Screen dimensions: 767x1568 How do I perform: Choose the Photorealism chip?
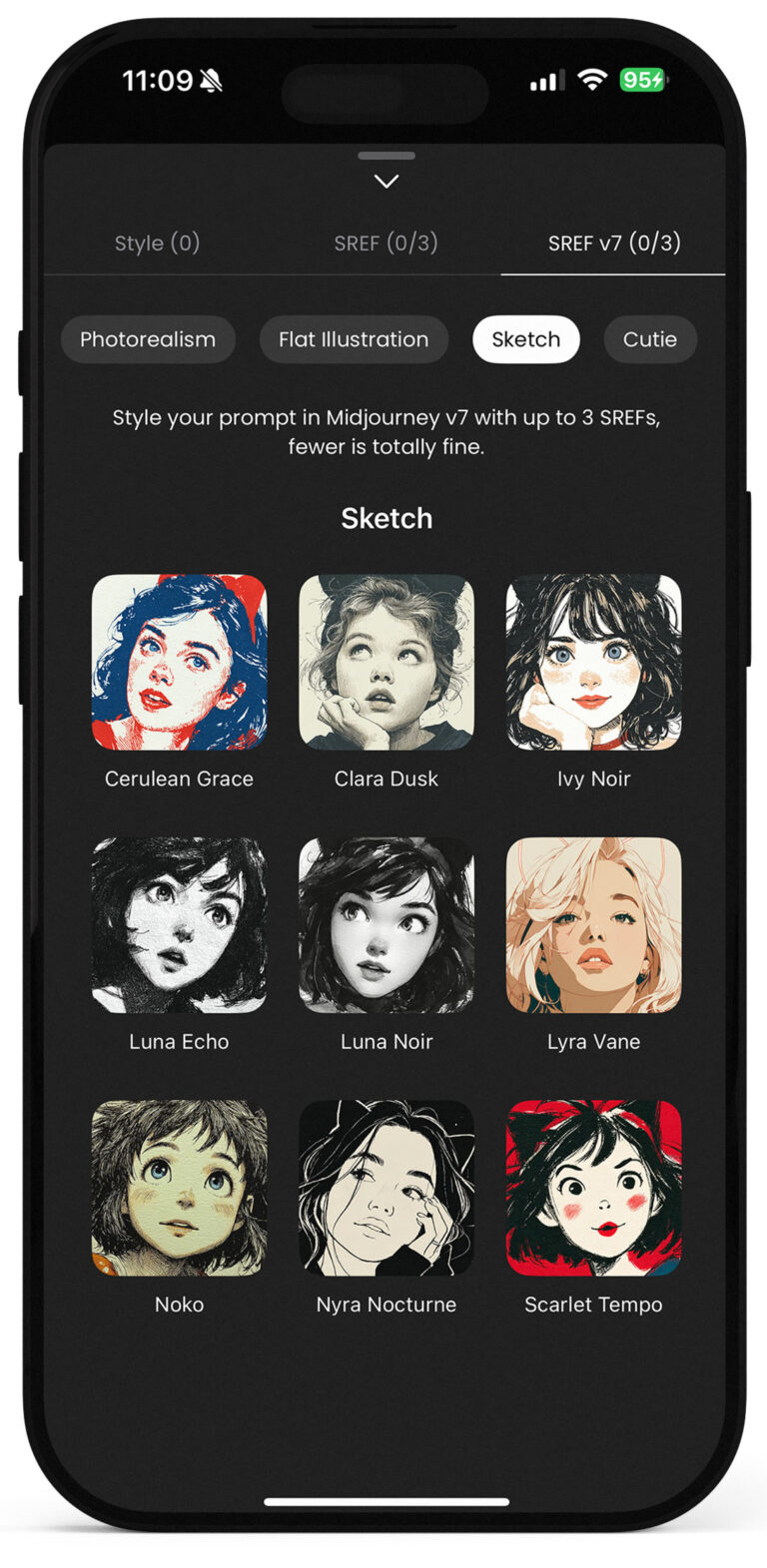coord(148,339)
